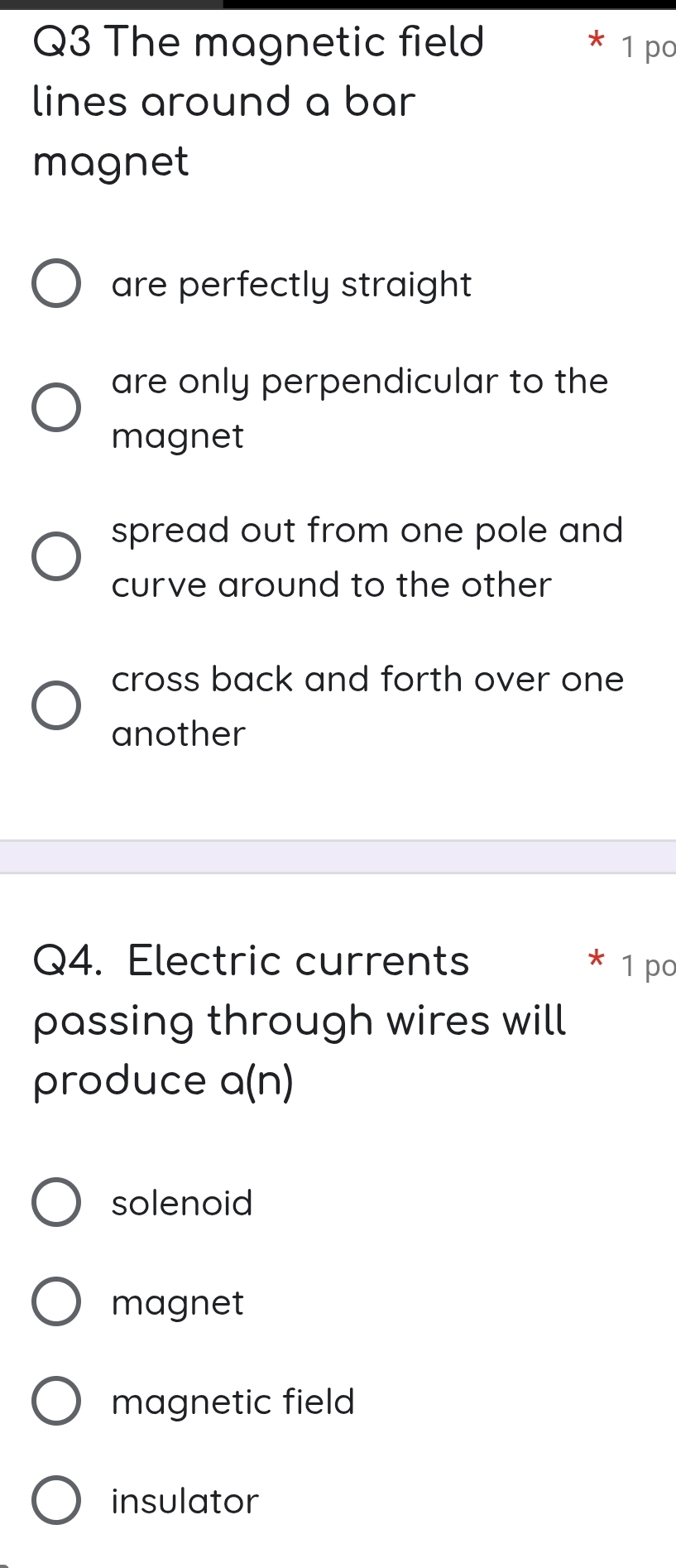Mark 'cross back and forth over one another'
676x1568 pixels.
coord(56,705)
